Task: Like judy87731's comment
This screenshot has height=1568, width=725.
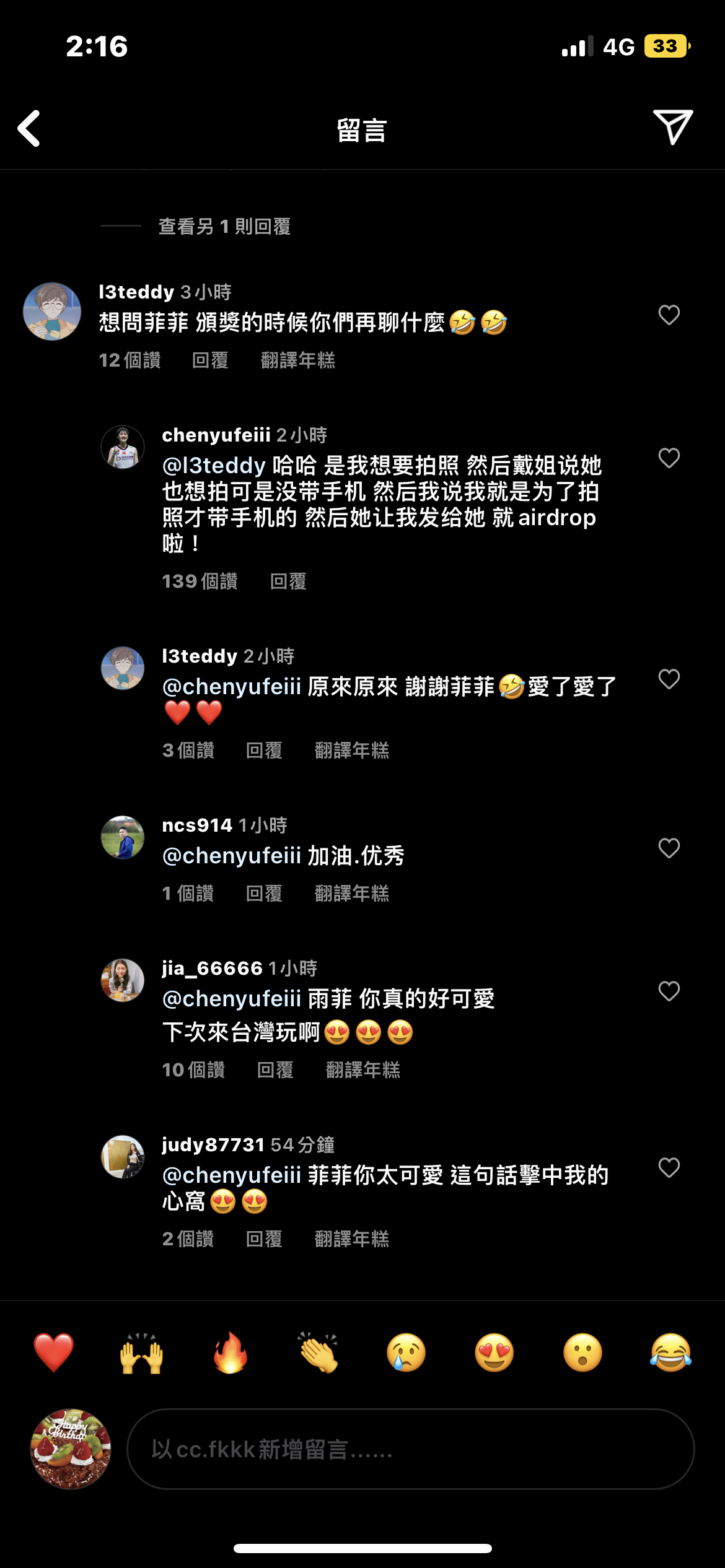Action: coord(669,1168)
